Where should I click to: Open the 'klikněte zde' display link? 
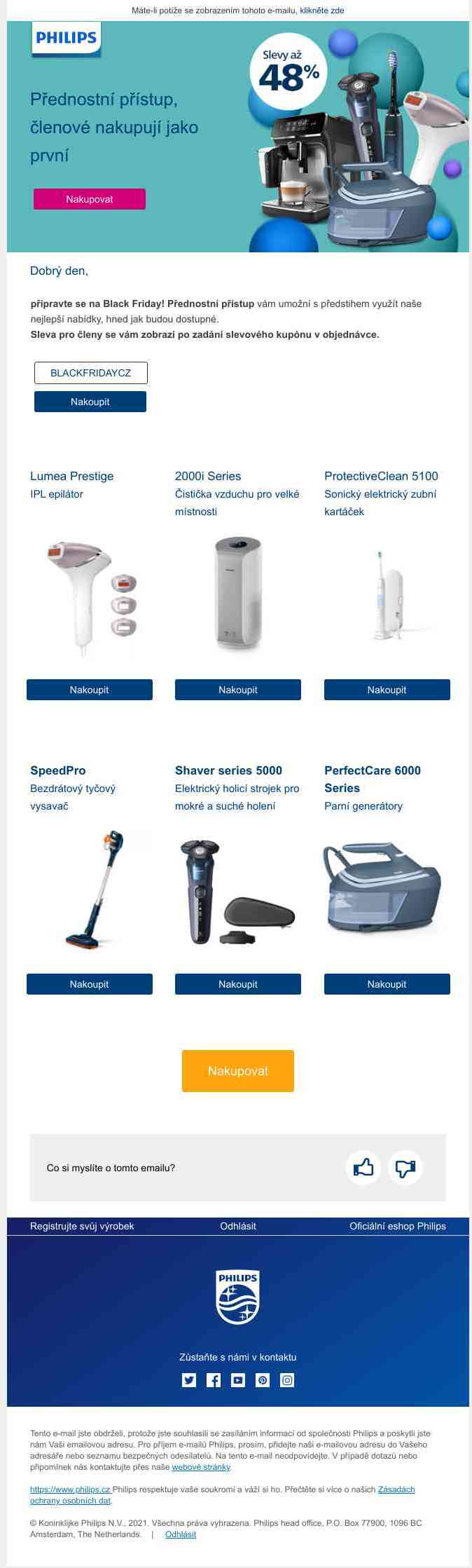pos(321,11)
